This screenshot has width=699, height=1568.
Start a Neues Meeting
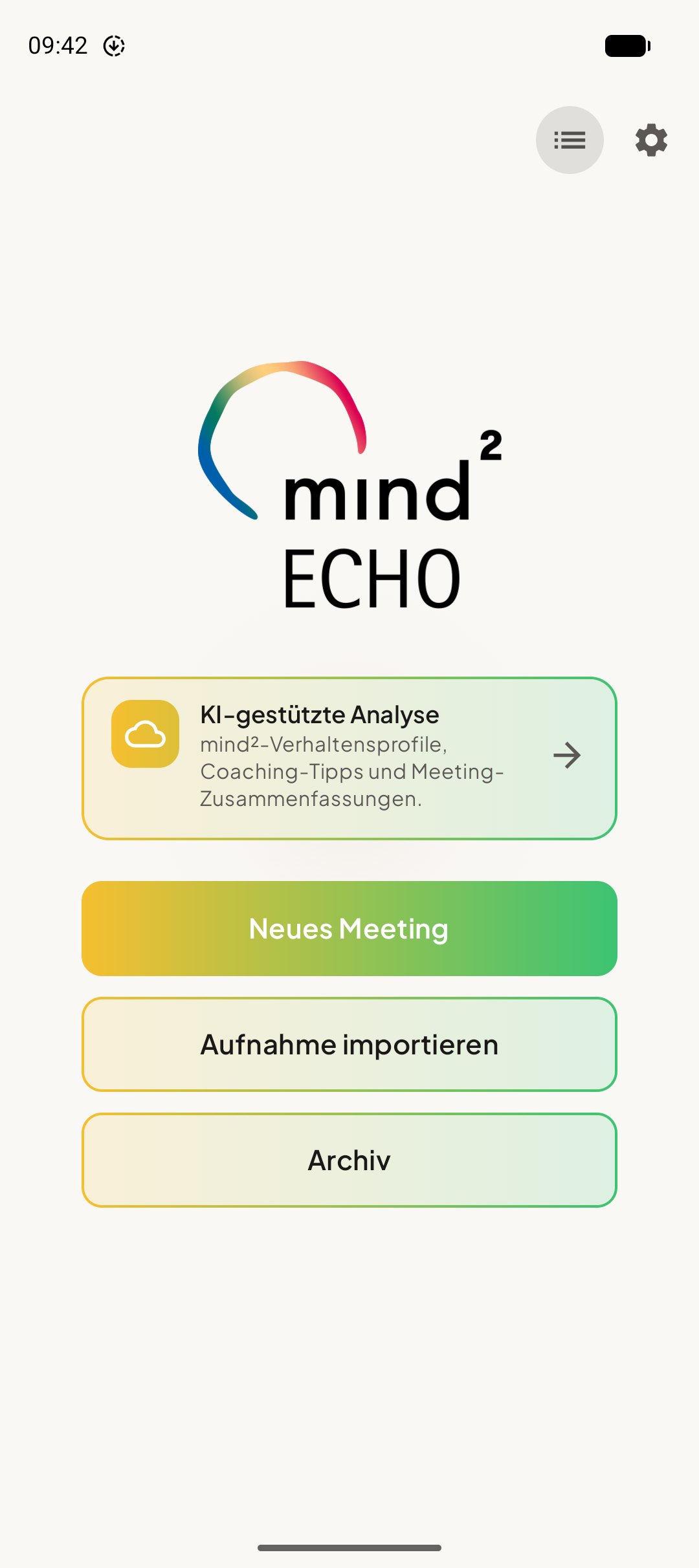pyautogui.click(x=349, y=928)
